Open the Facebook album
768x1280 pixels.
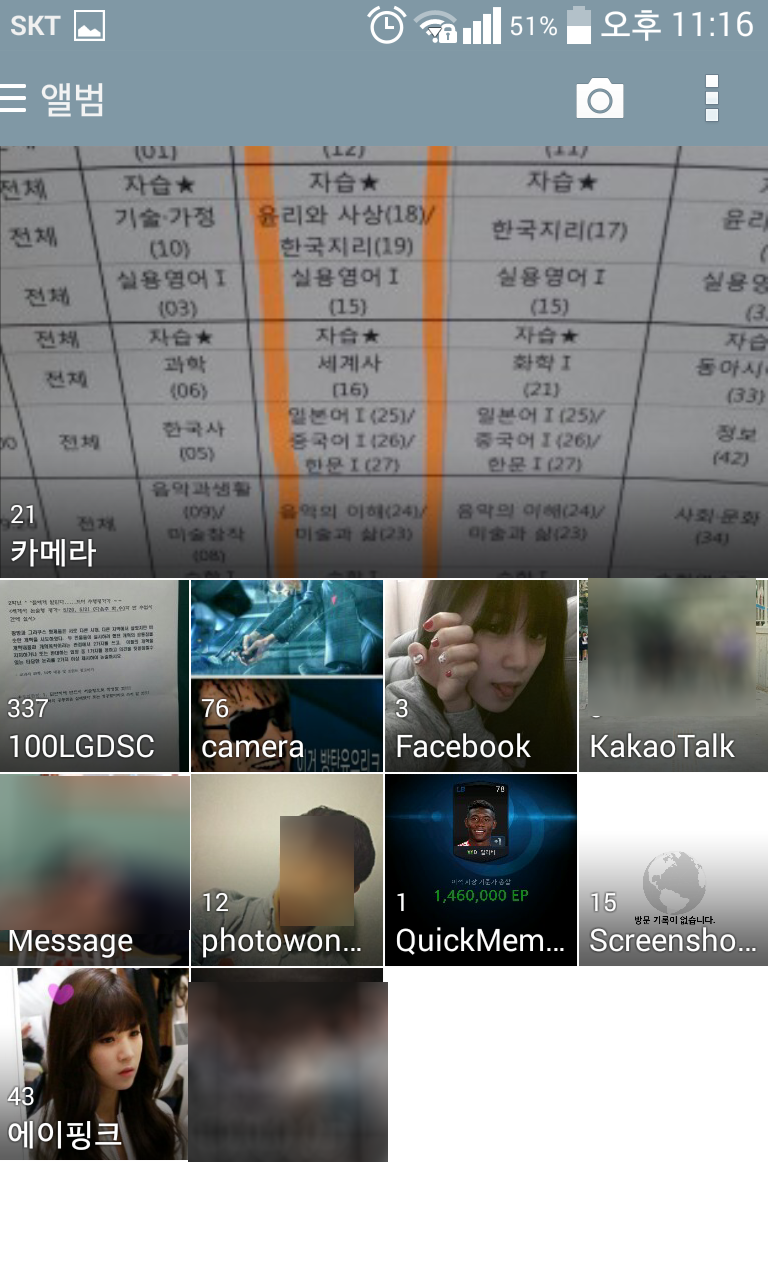point(481,675)
